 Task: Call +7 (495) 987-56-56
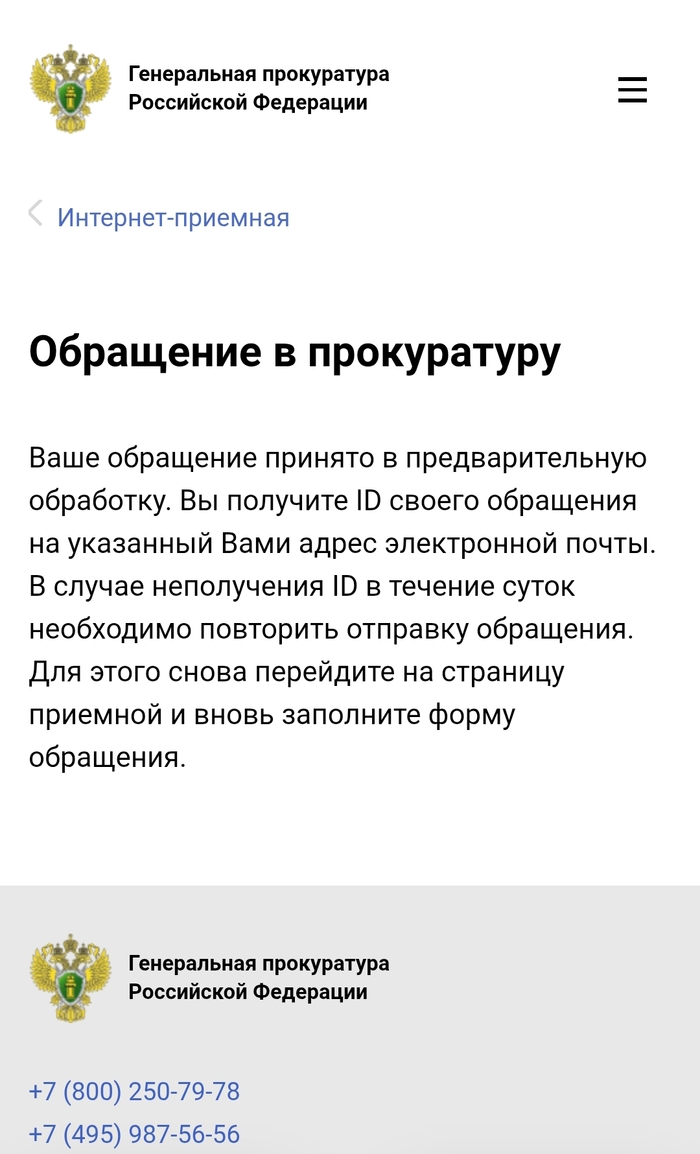click(134, 1135)
